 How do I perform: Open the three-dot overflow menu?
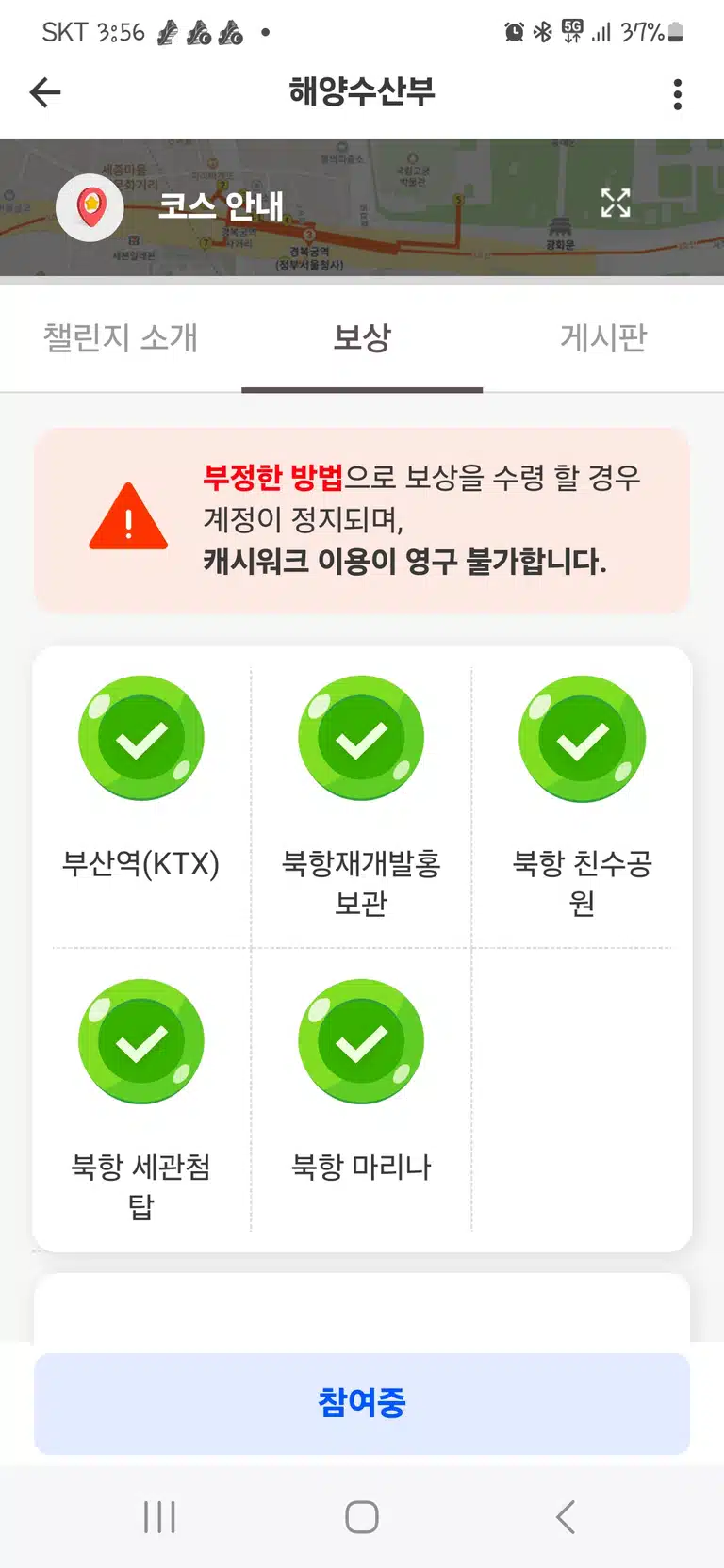pos(678,93)
